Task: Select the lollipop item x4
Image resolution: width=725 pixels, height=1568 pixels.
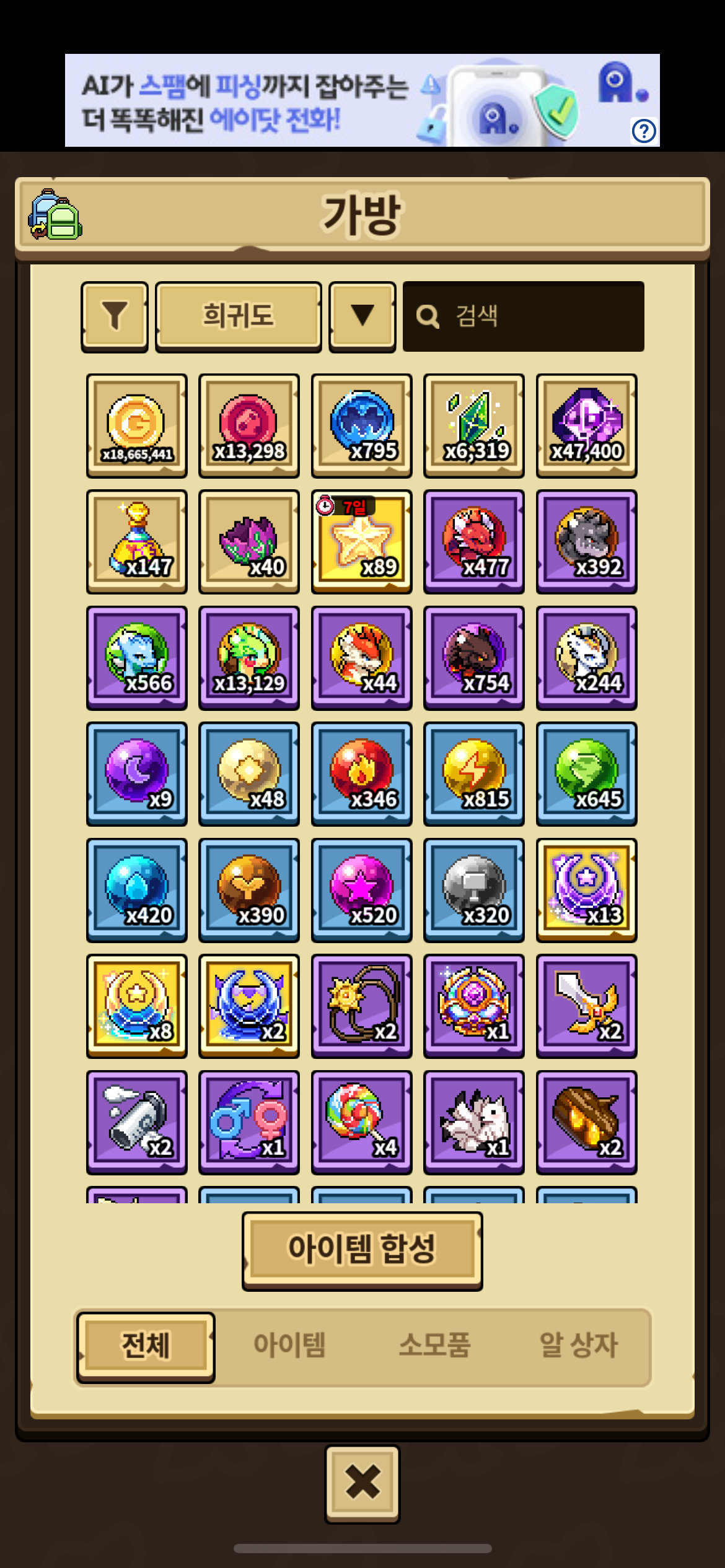Action: coord(362,1122)
